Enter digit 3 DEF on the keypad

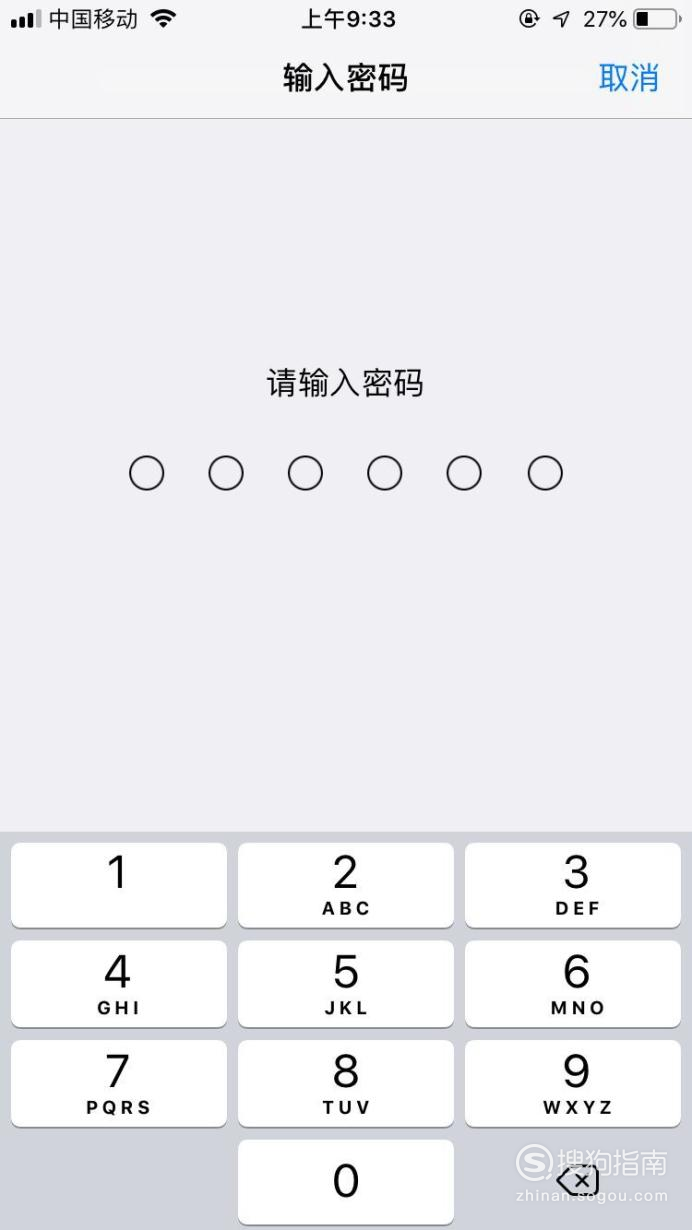pyautogui.click(x=573, y=885)
